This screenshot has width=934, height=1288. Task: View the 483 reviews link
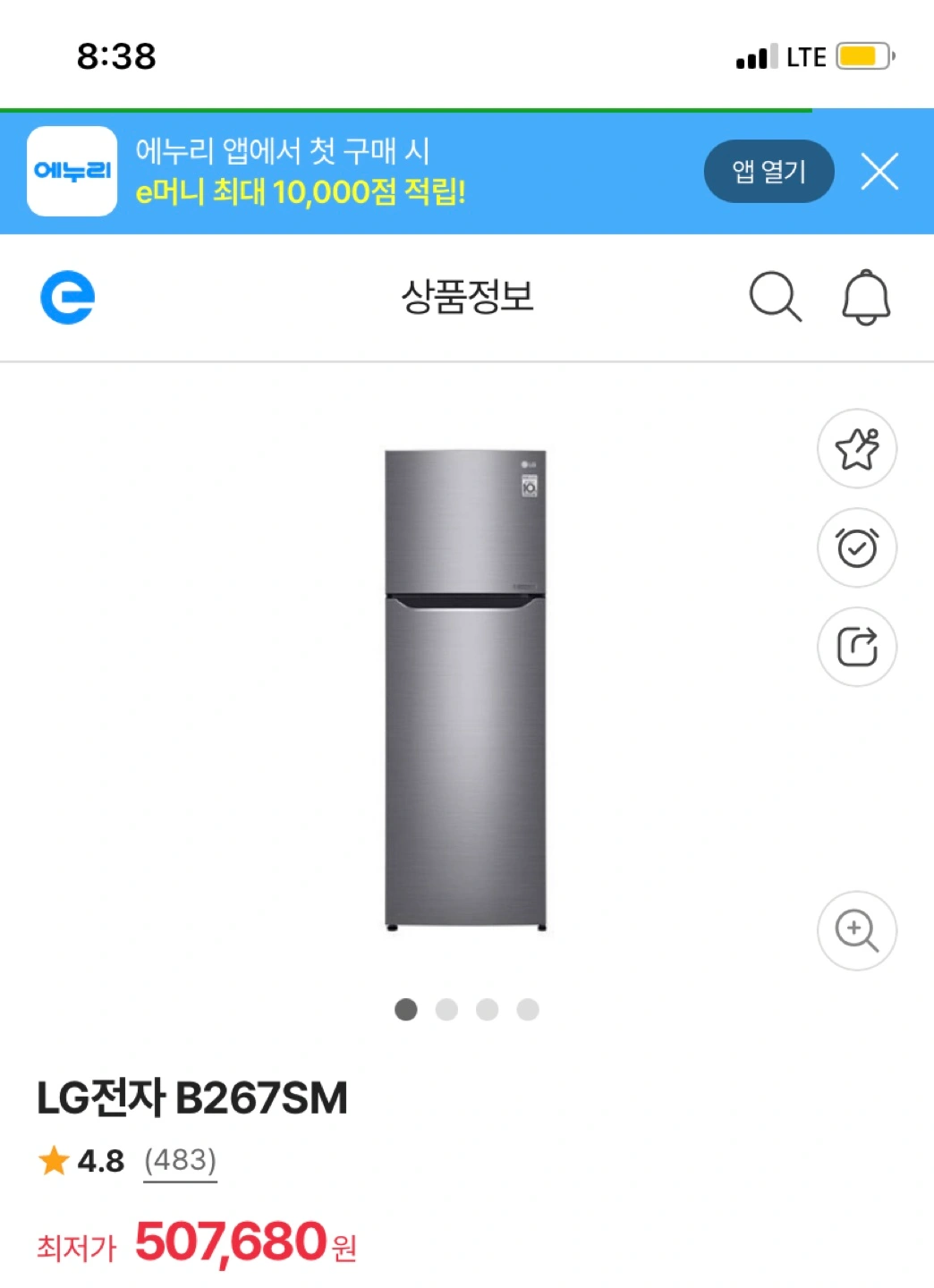(x=180, y=1161)
